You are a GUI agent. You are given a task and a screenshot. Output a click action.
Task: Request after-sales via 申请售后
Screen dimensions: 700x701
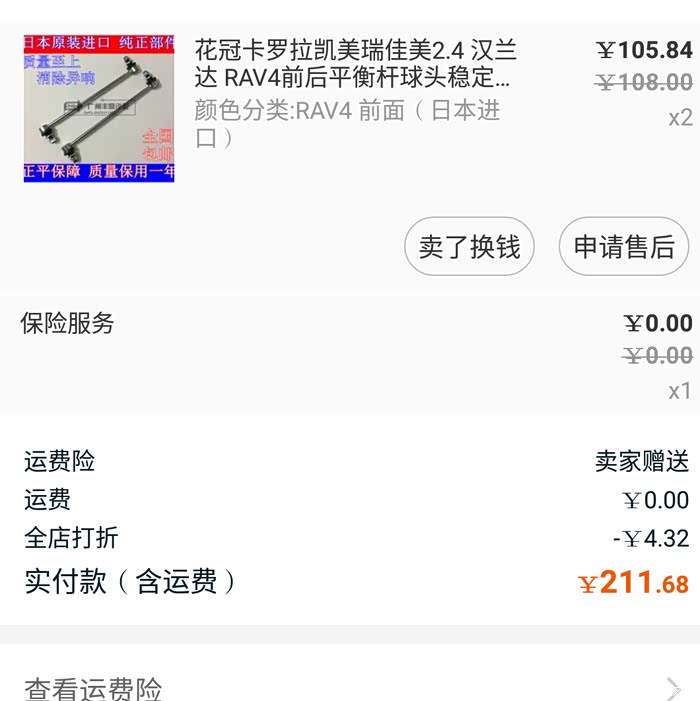point(624,246)
